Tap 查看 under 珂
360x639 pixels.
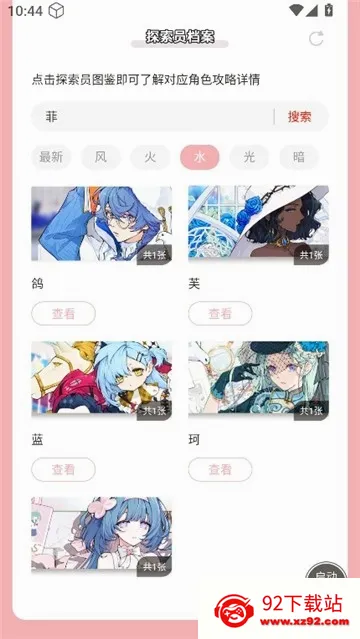pos(220,469)
